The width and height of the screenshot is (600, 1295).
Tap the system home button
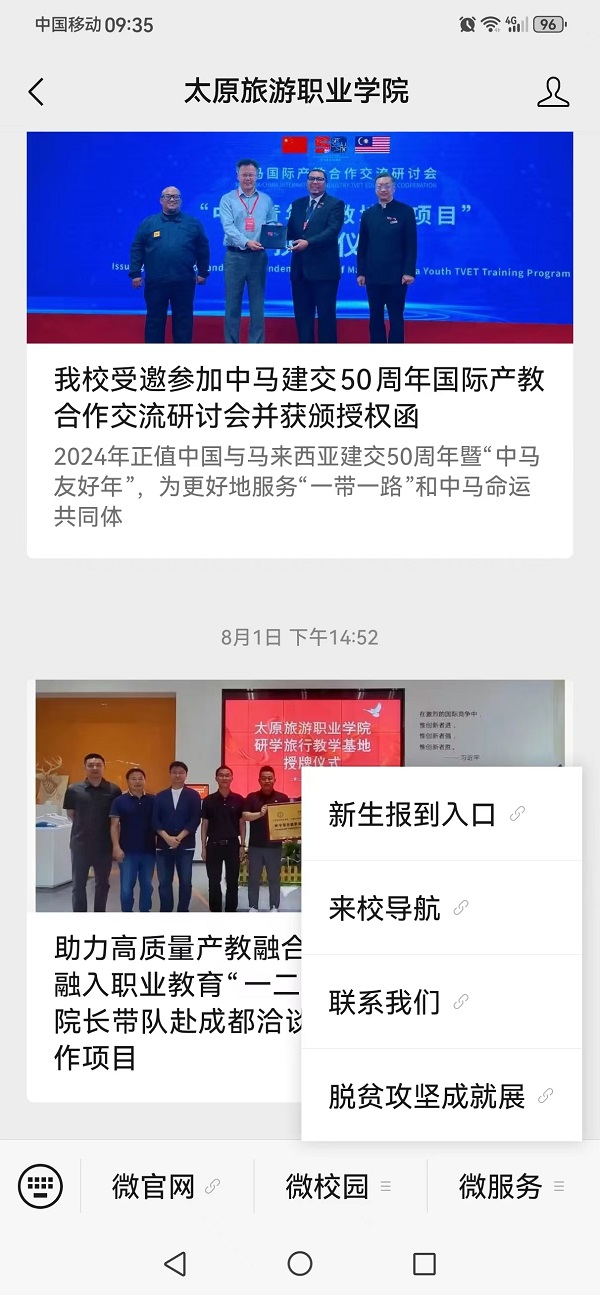[x=300, y=1264]
